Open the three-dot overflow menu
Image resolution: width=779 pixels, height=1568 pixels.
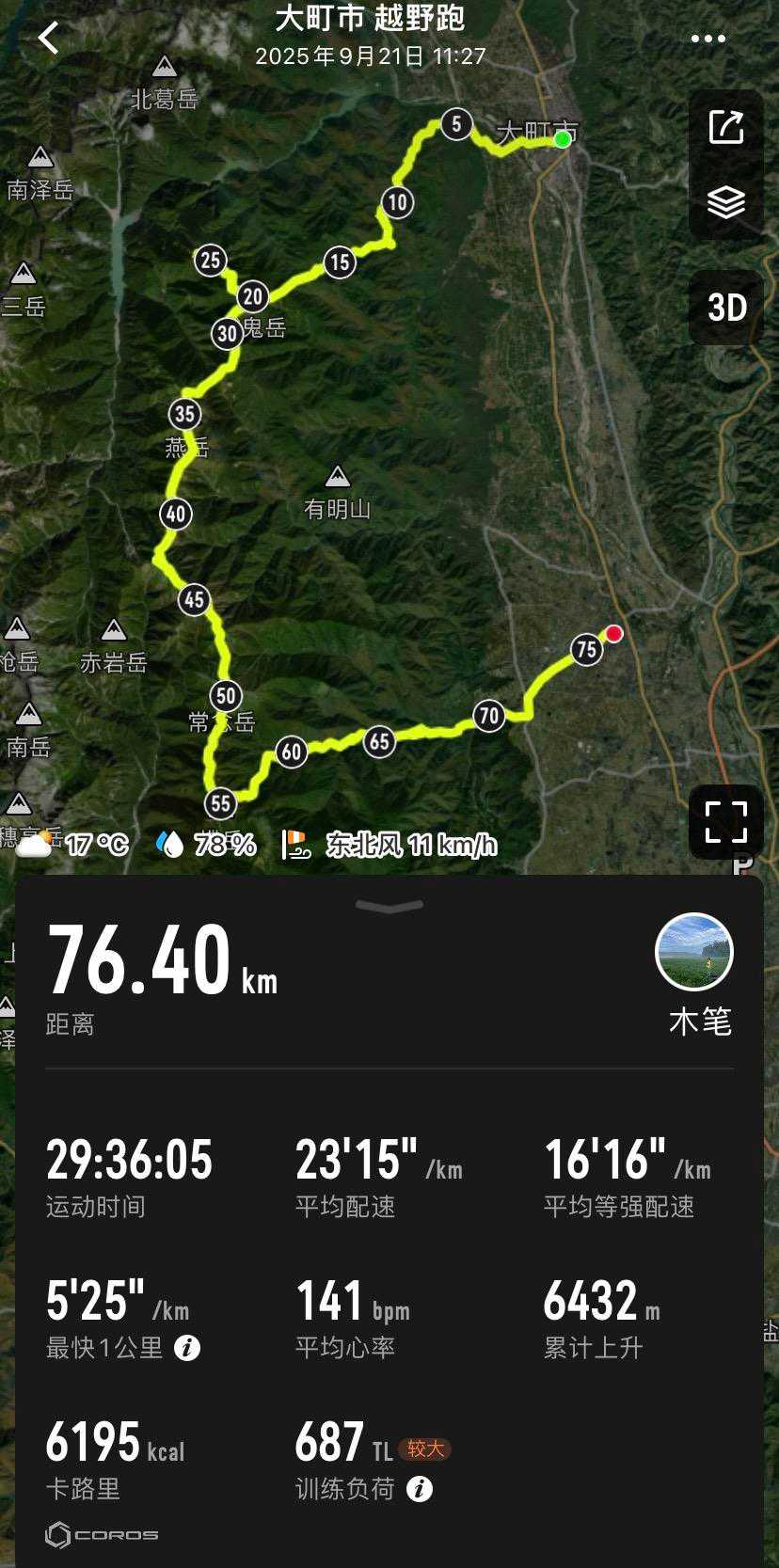click(x=707, y=39)
